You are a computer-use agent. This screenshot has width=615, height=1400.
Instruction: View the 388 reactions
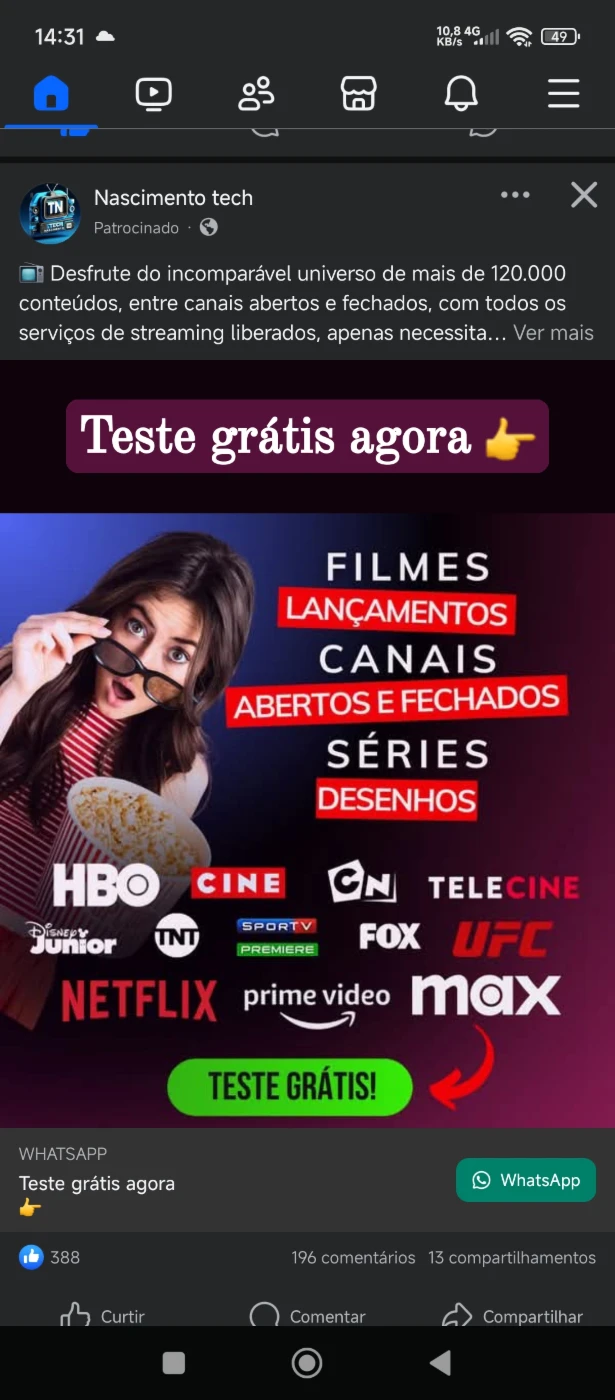tap(50, 1257)
